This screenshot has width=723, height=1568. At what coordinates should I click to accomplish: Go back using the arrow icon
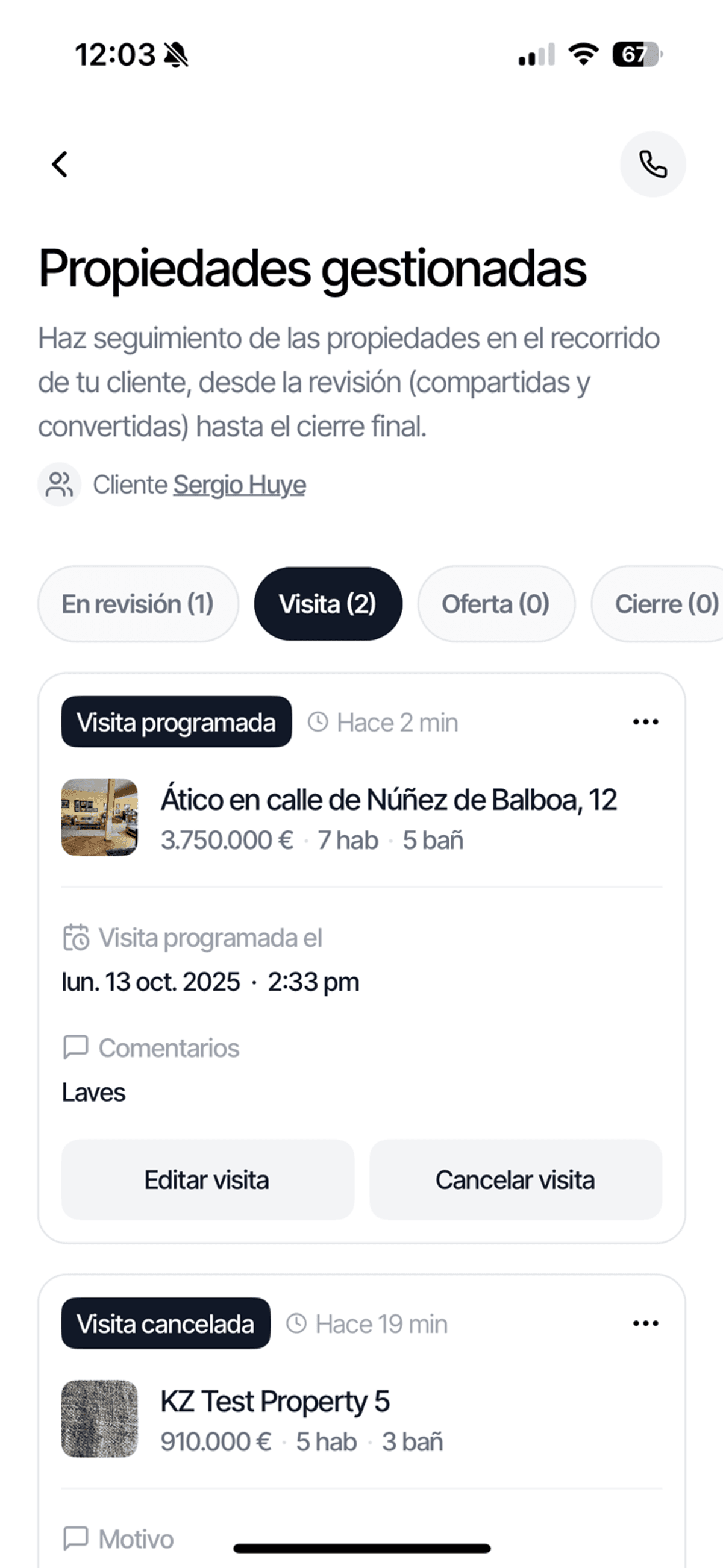coord(60,165)
